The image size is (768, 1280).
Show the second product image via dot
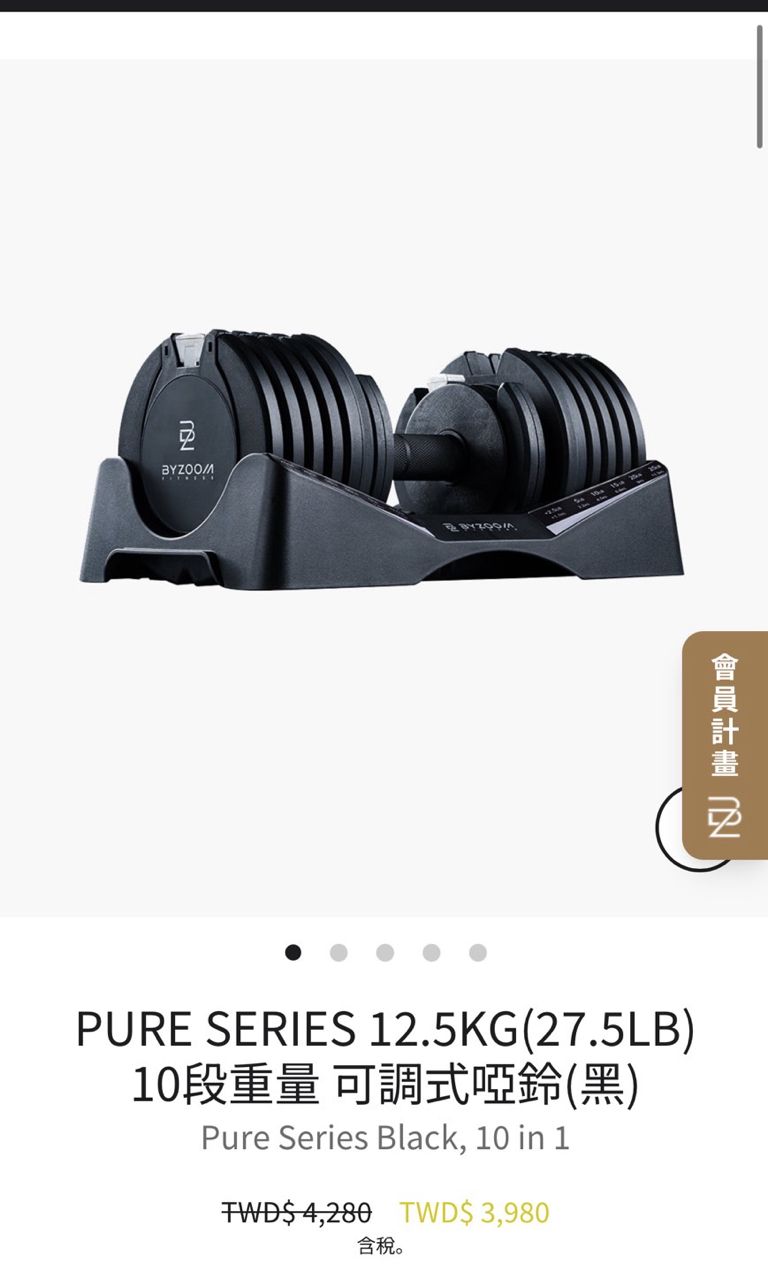pos(339,952)
